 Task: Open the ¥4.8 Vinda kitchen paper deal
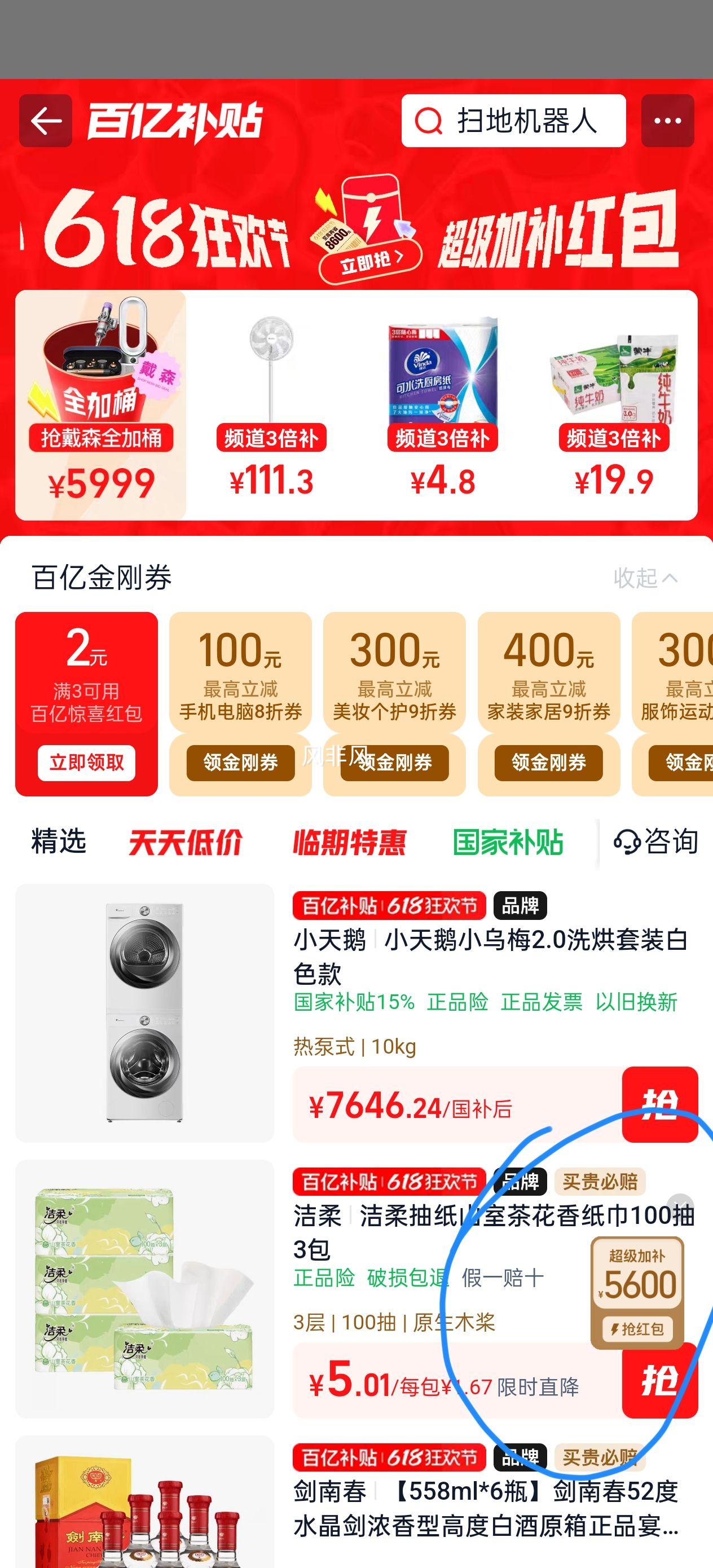tap(443, 406)
